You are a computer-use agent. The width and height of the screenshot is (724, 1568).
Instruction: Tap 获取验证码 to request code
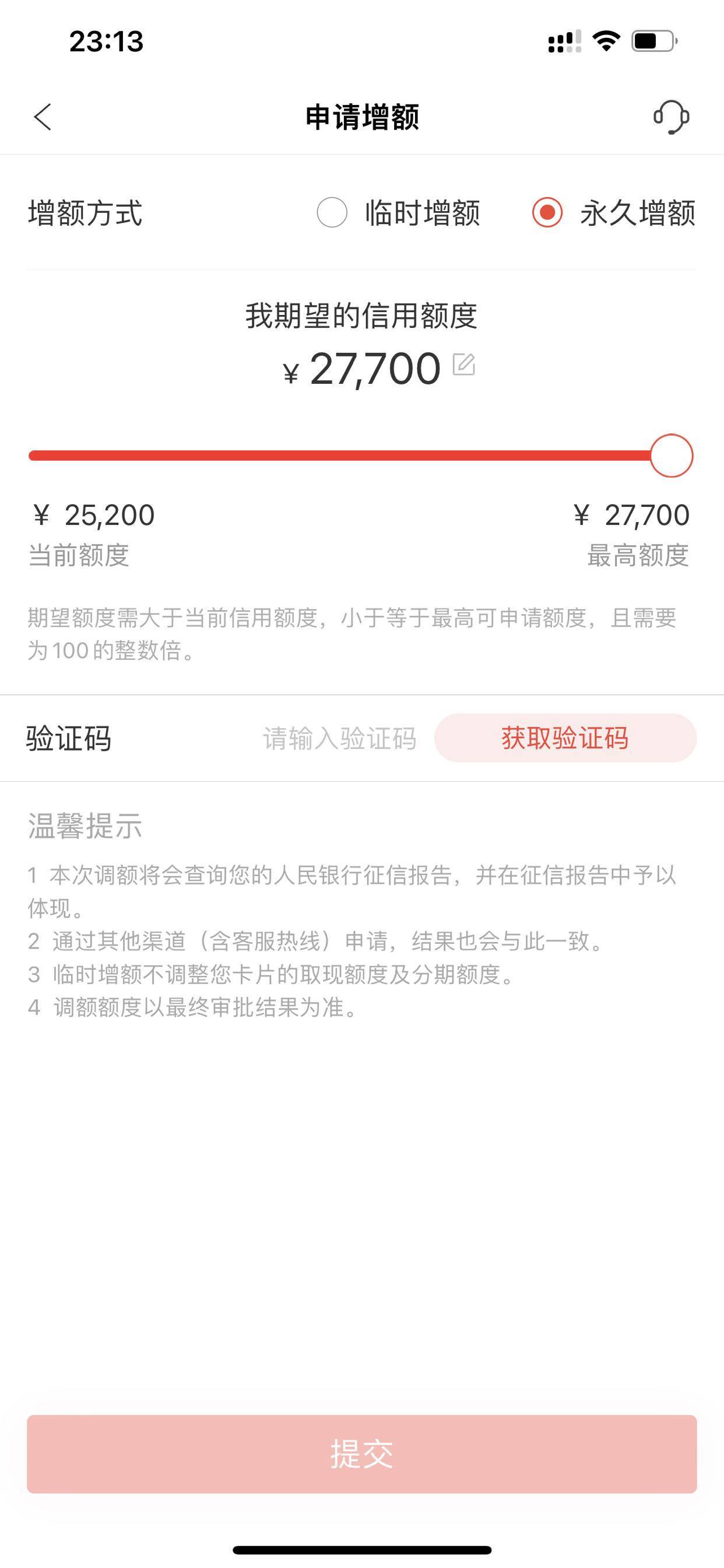(x=565, y=738)
